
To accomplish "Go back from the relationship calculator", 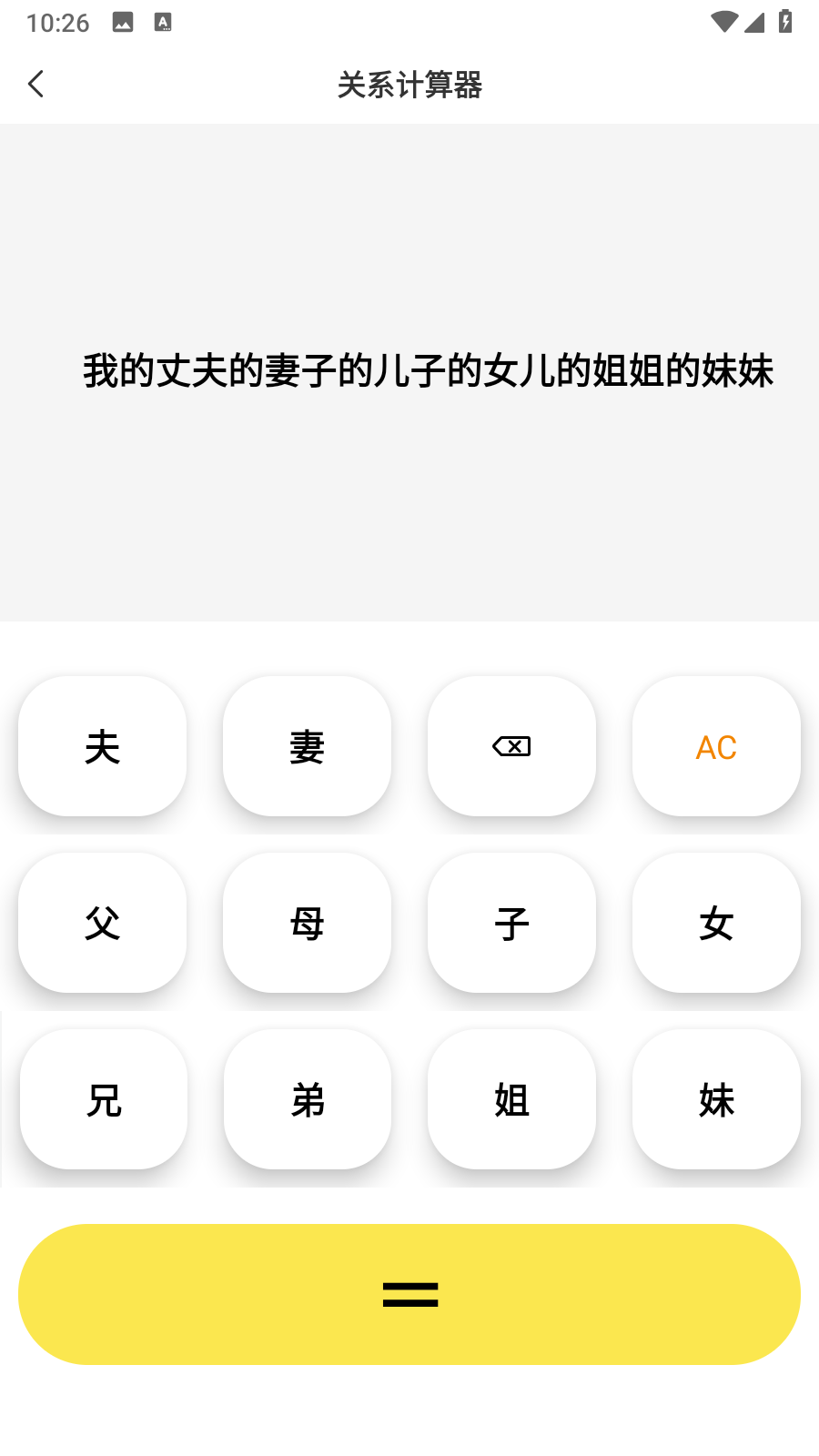I will (36, 85).
